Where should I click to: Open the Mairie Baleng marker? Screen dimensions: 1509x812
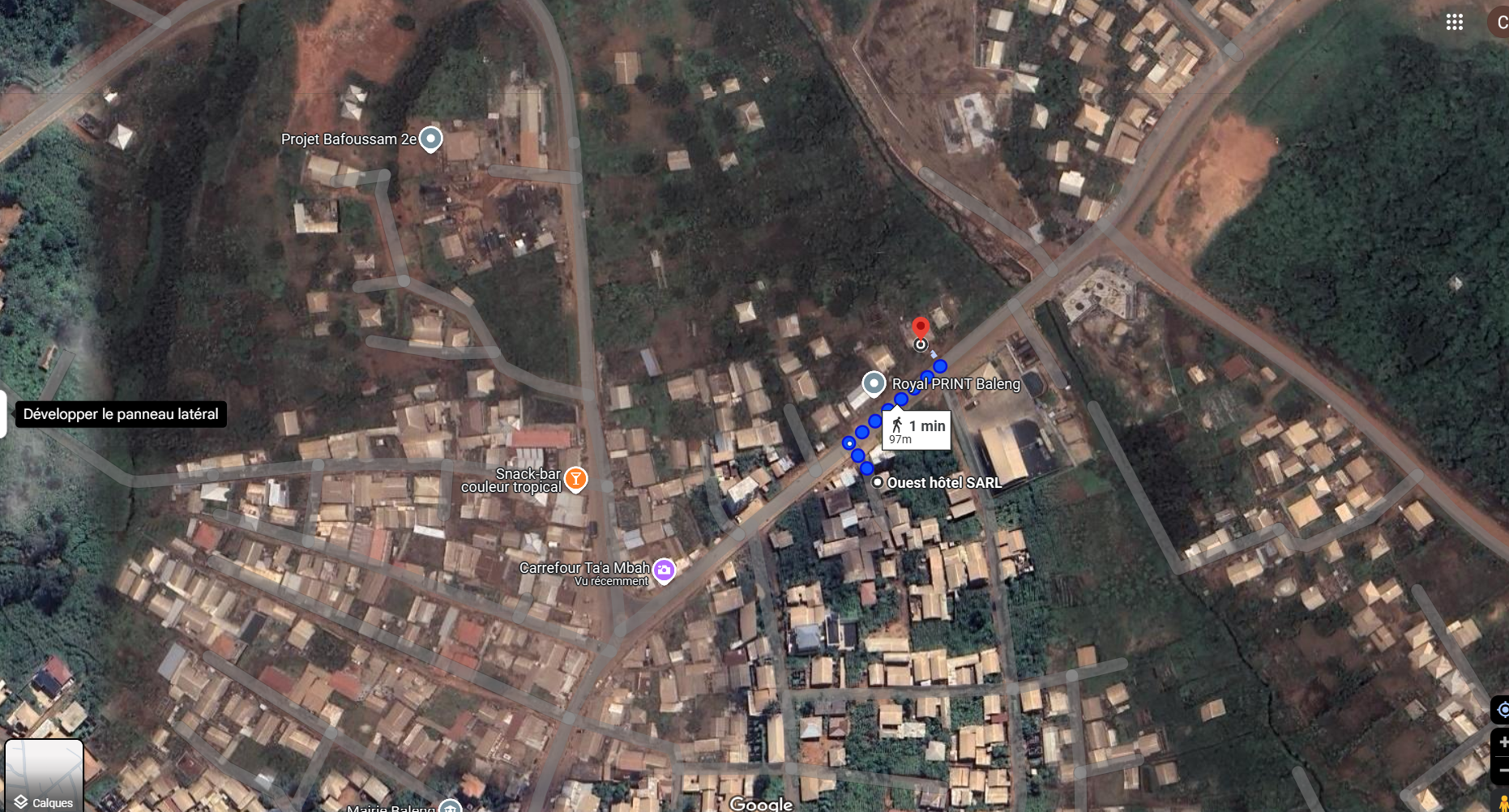click(451, 806)
